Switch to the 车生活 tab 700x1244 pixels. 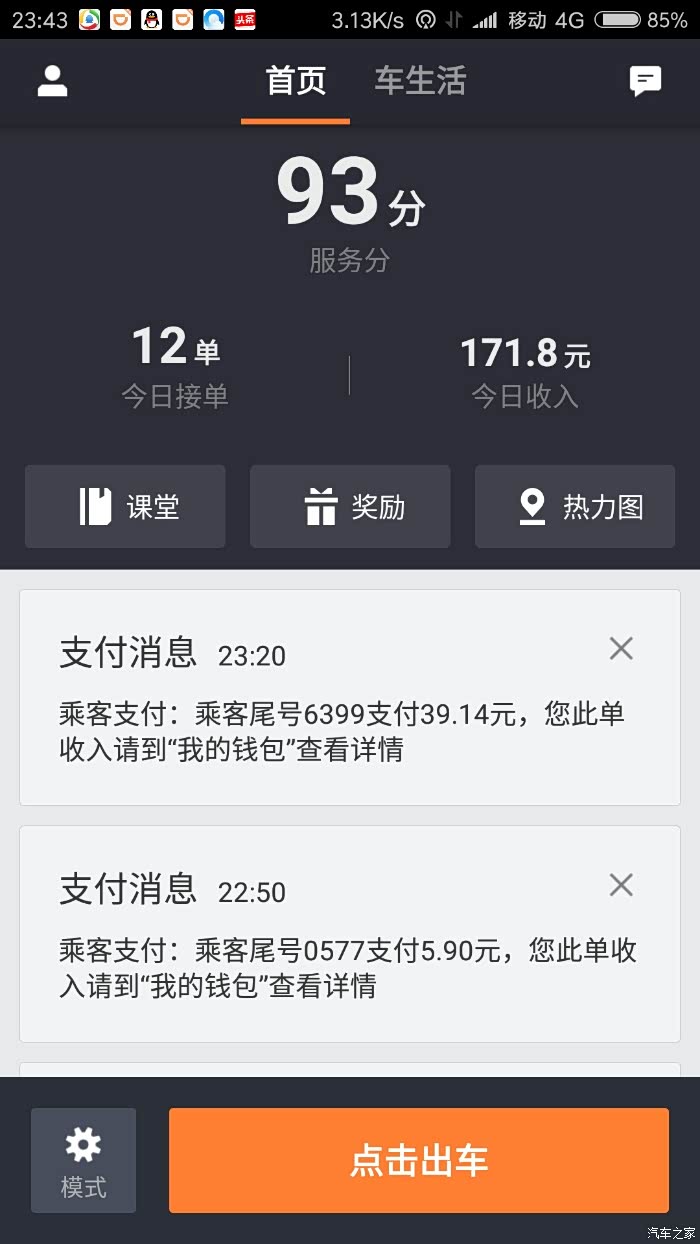[420, 81]
